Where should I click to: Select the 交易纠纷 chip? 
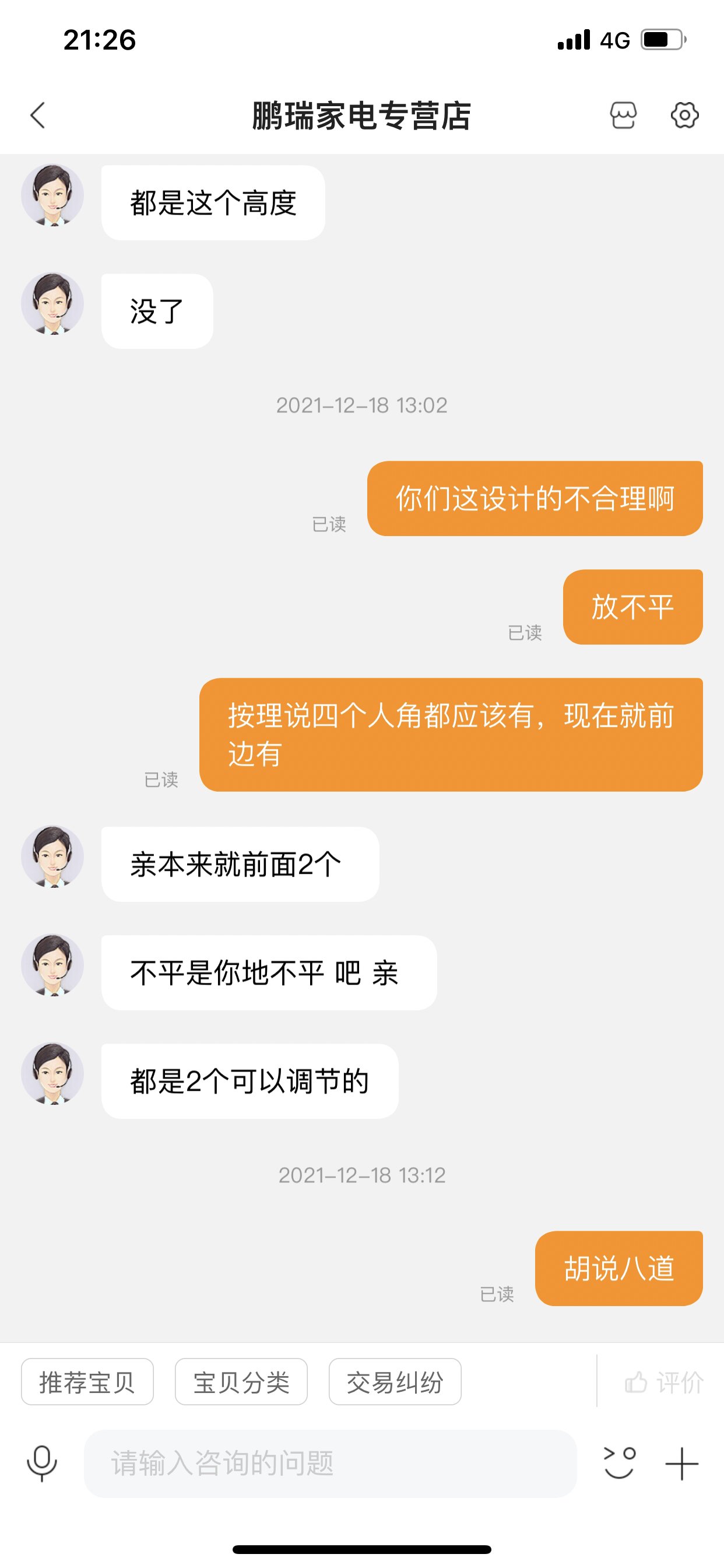395,1382
